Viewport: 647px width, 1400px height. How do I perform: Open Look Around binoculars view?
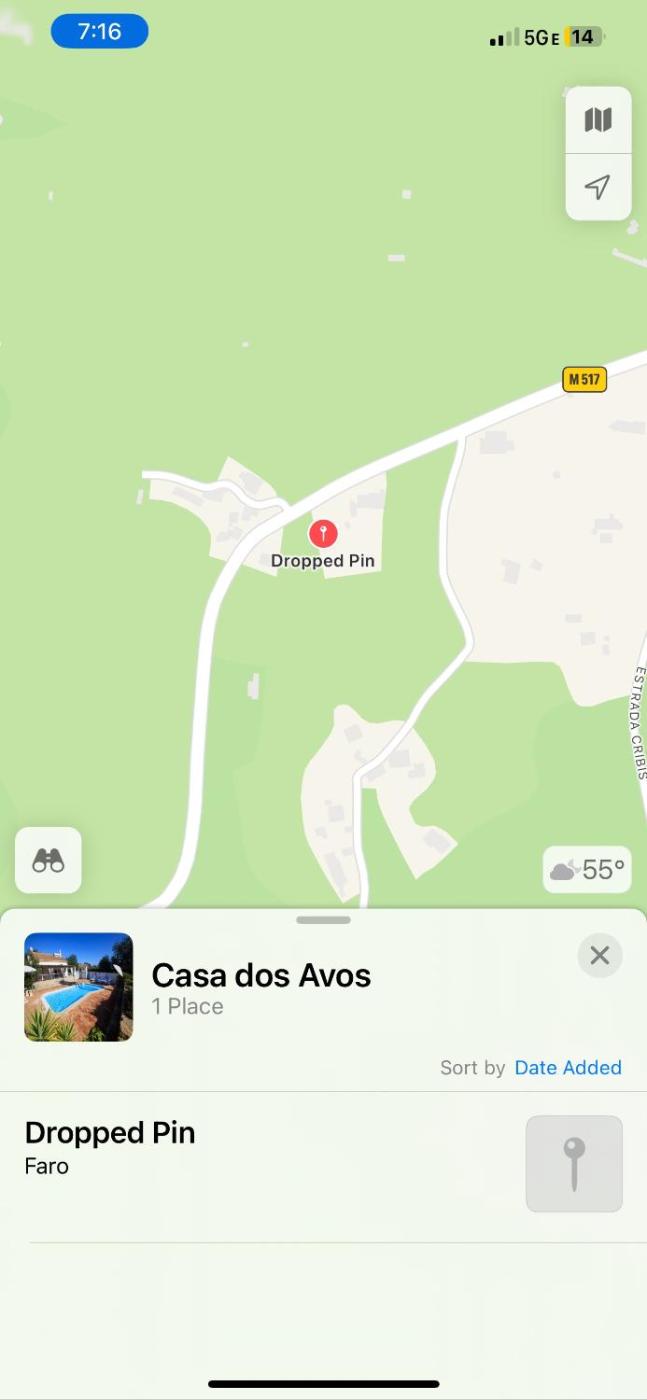click(48, 860)
